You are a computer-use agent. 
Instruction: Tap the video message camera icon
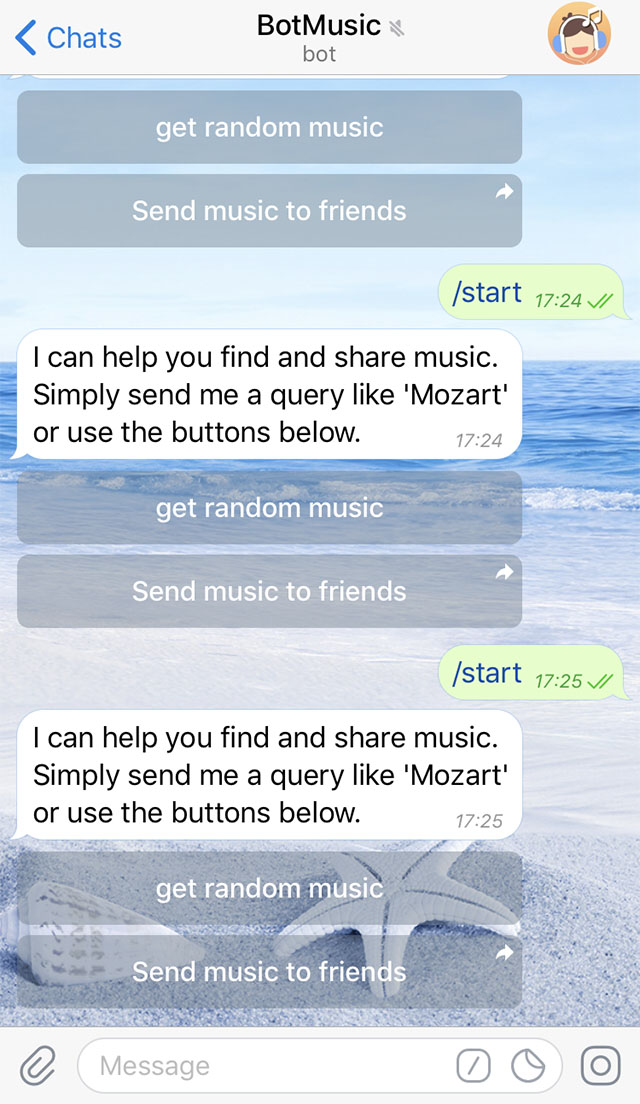tap(600, 1066)
